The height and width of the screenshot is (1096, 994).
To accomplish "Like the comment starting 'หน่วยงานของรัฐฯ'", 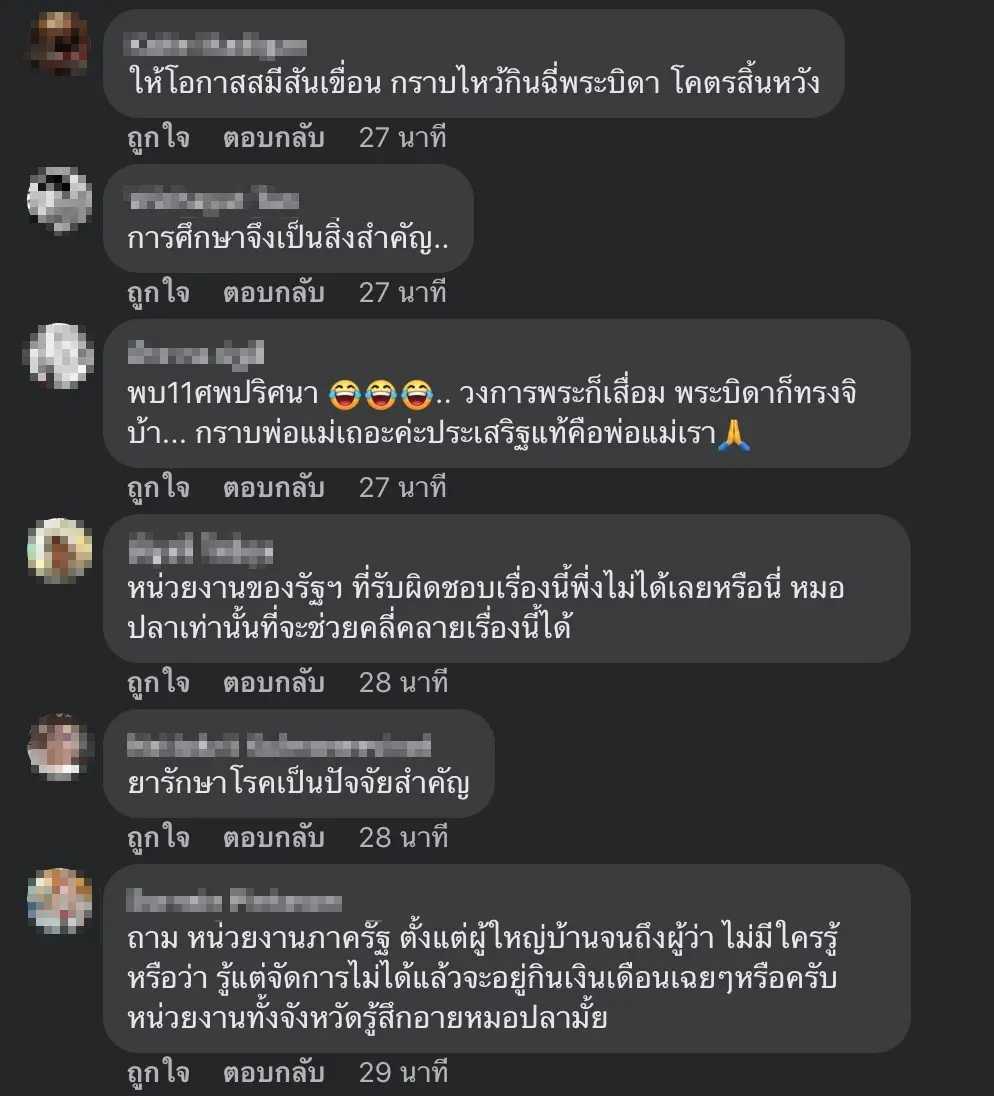I will [x=157, y=683].
